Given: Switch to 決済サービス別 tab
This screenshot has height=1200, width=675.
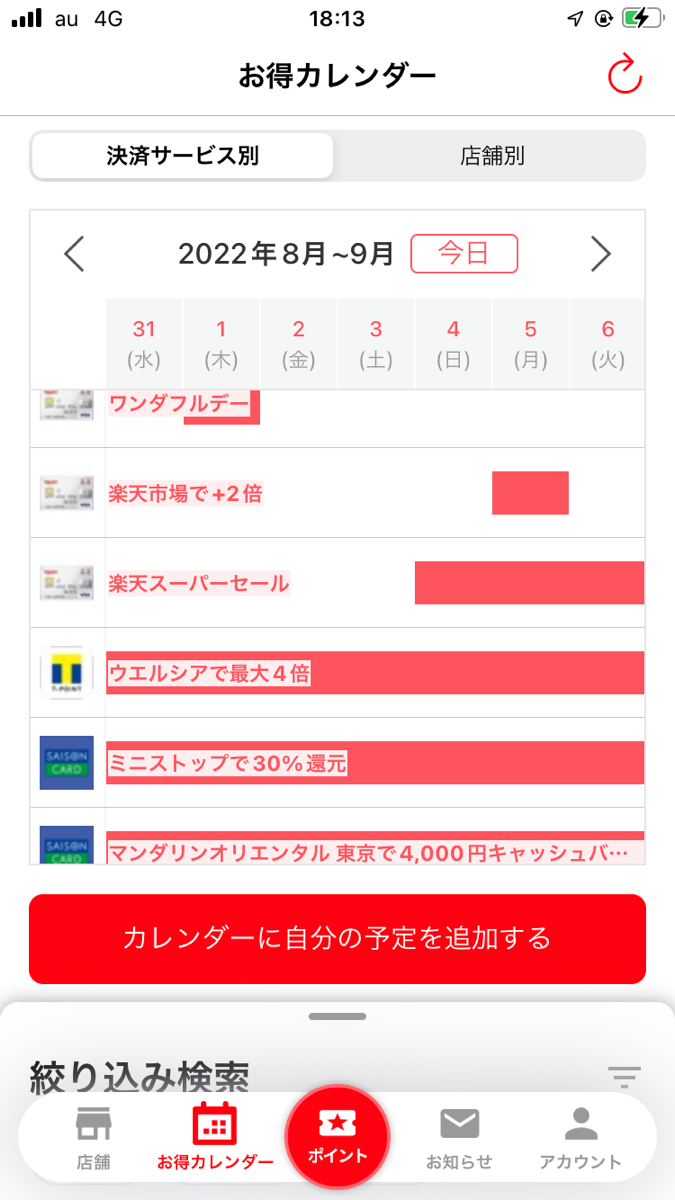Looking at the screenshot, I should pos(182,156).
